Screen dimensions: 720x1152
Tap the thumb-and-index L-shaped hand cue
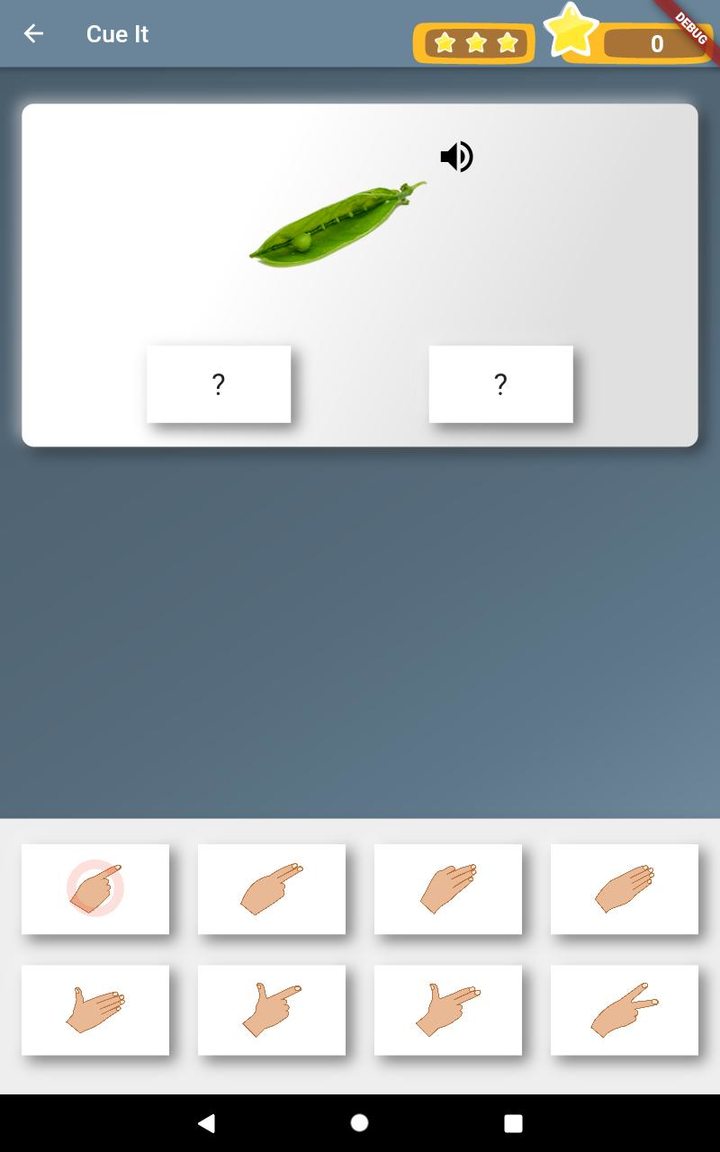point(272,1010)
